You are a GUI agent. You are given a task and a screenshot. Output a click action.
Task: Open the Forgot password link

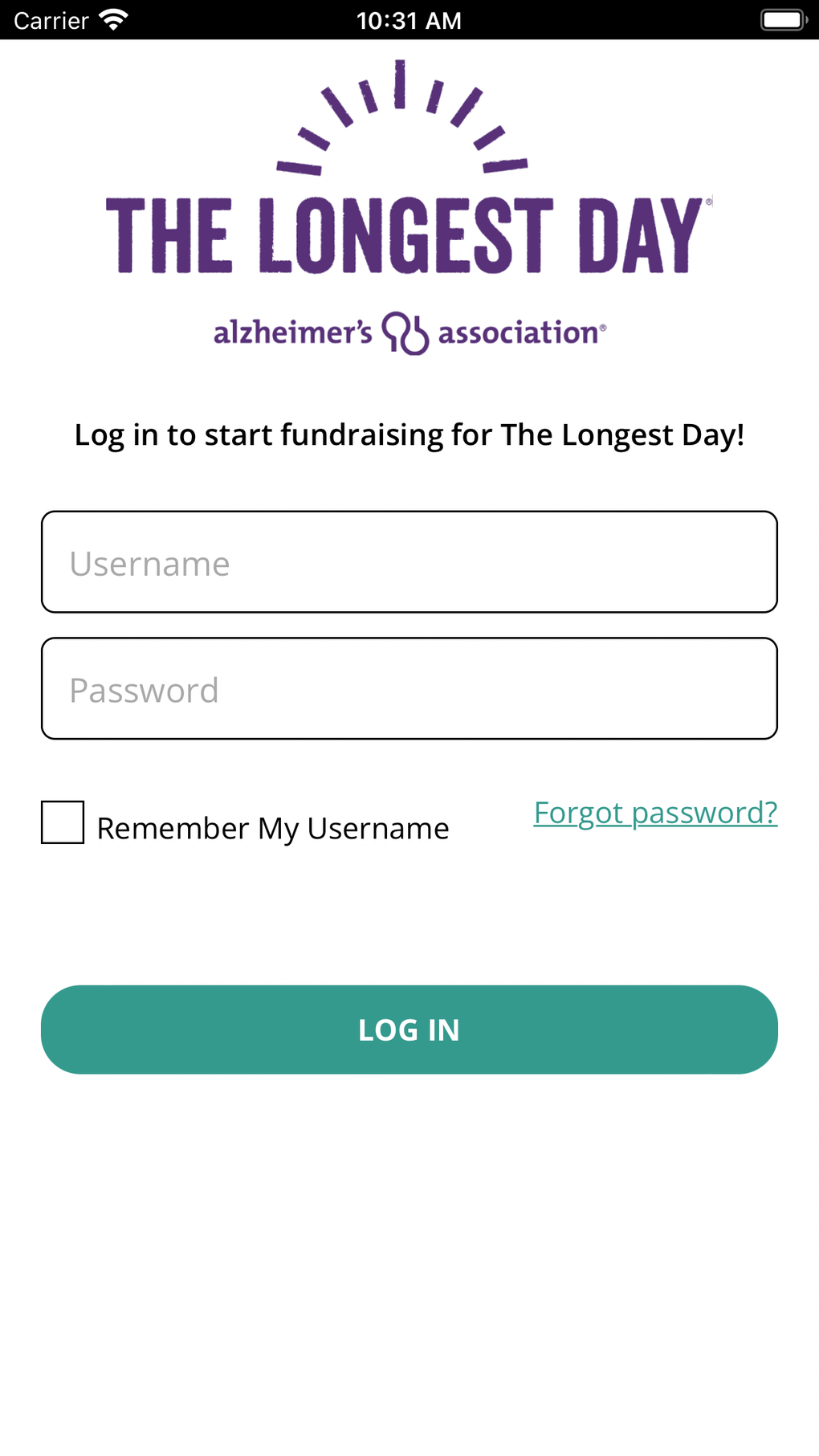point(655,813)
